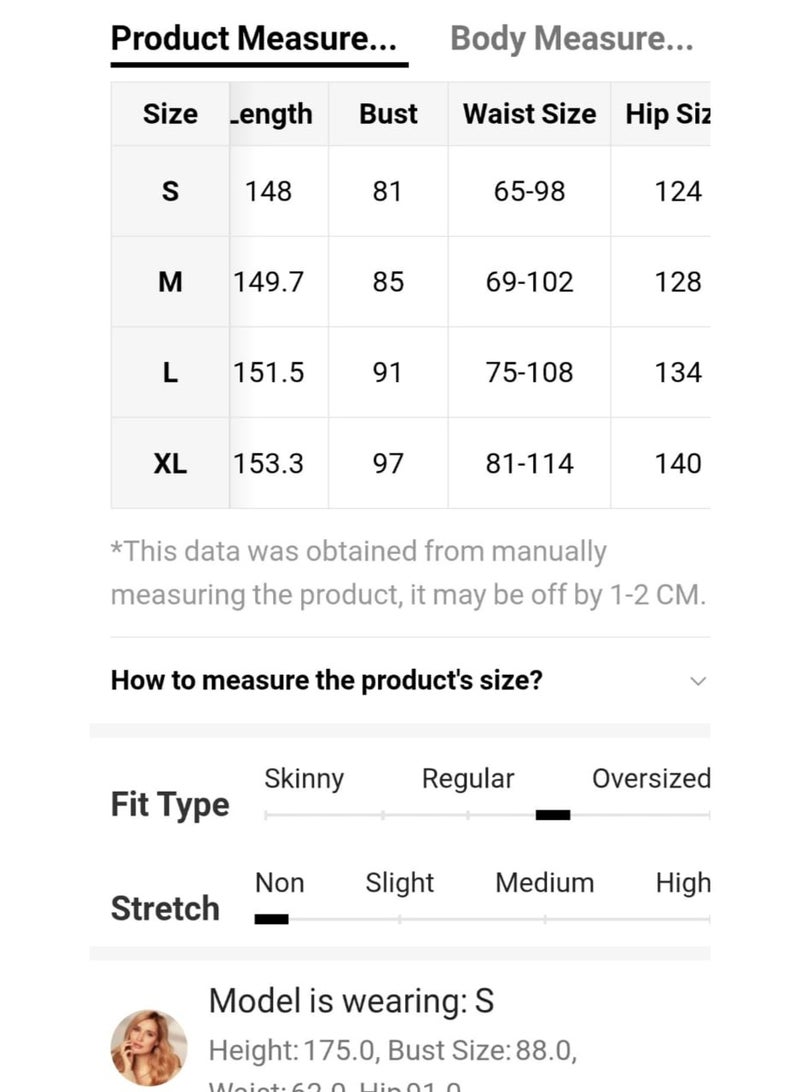Click the Oversized fit label
Screen dimensions: 800x1092
[651, 778]
